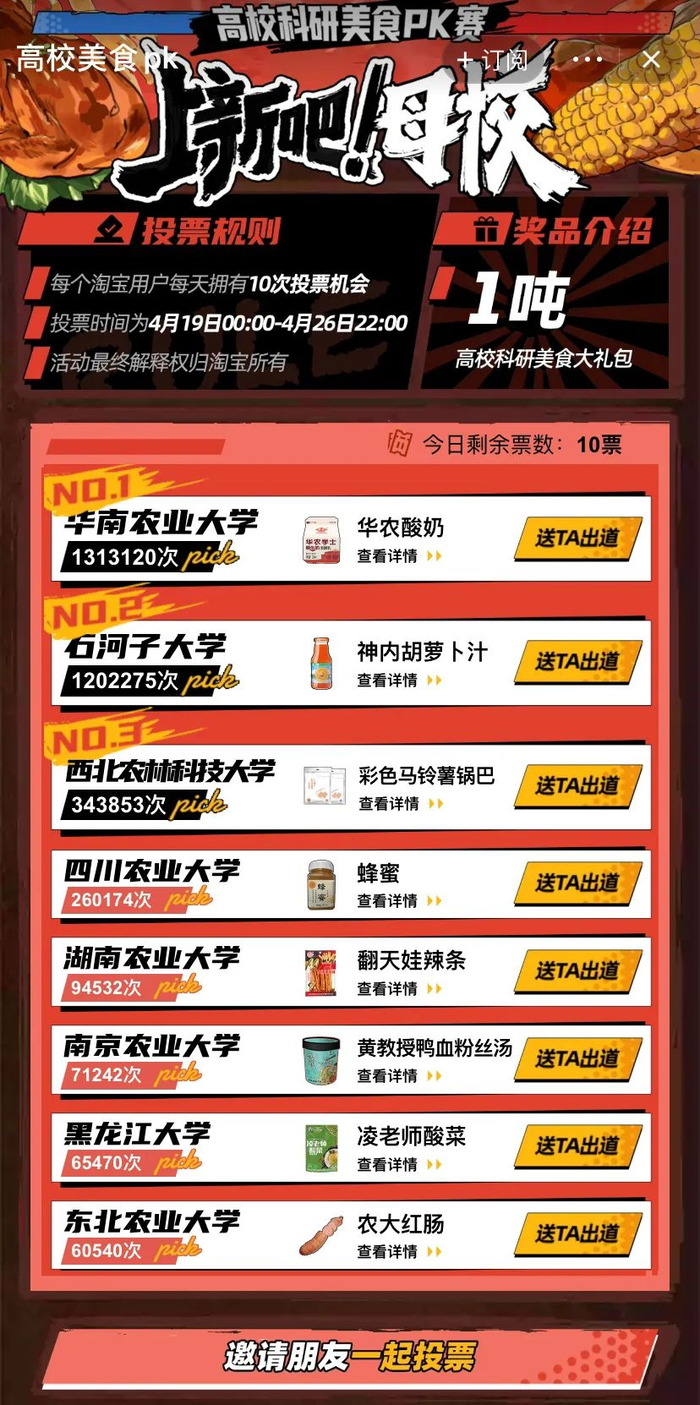This screenshot has width=700, height=1405.
Task: Vote 送TA出道 for 西北农林科技大学
Action: coord(578,786)
